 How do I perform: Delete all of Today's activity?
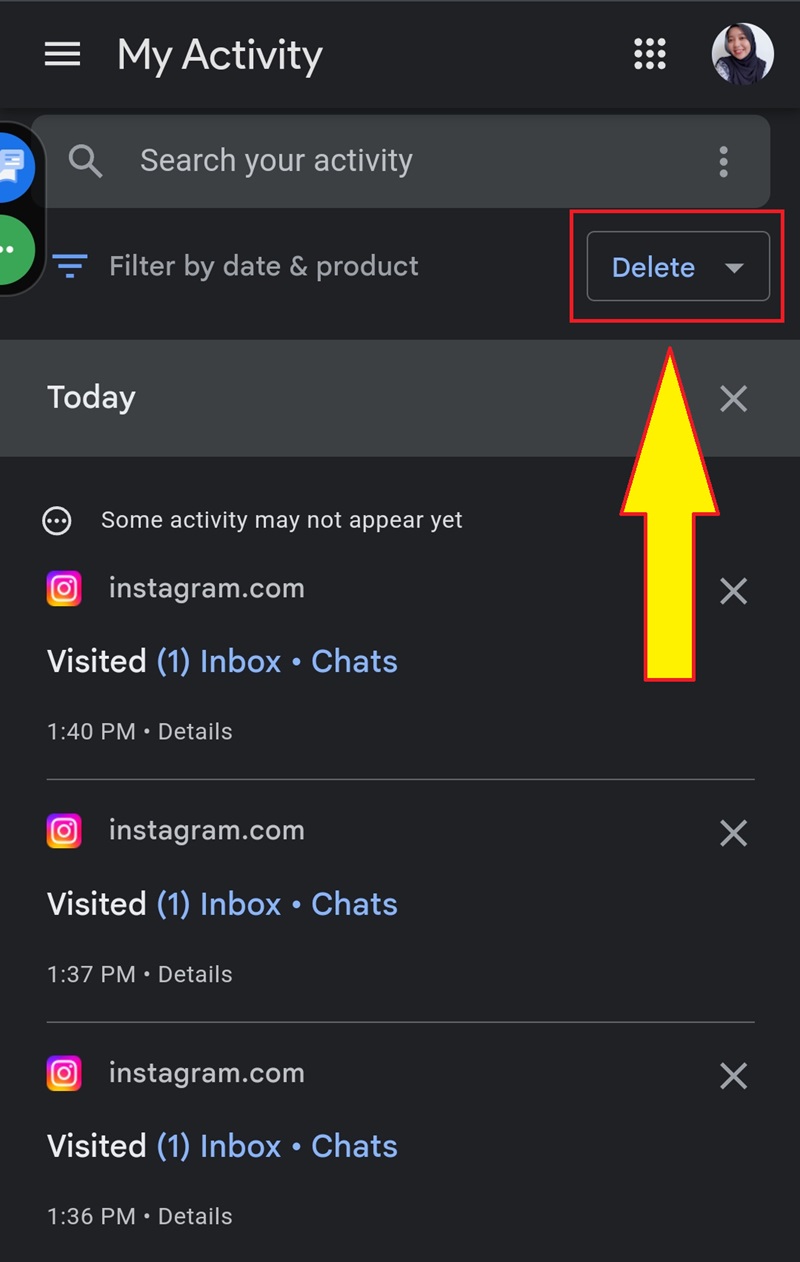(x=733, y=399)
